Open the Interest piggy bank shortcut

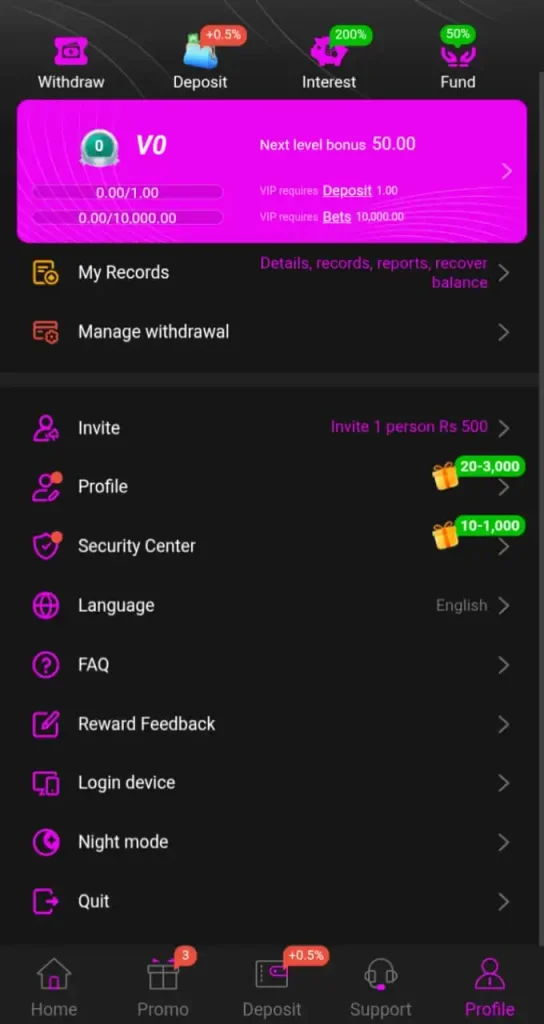click(328, 63)
